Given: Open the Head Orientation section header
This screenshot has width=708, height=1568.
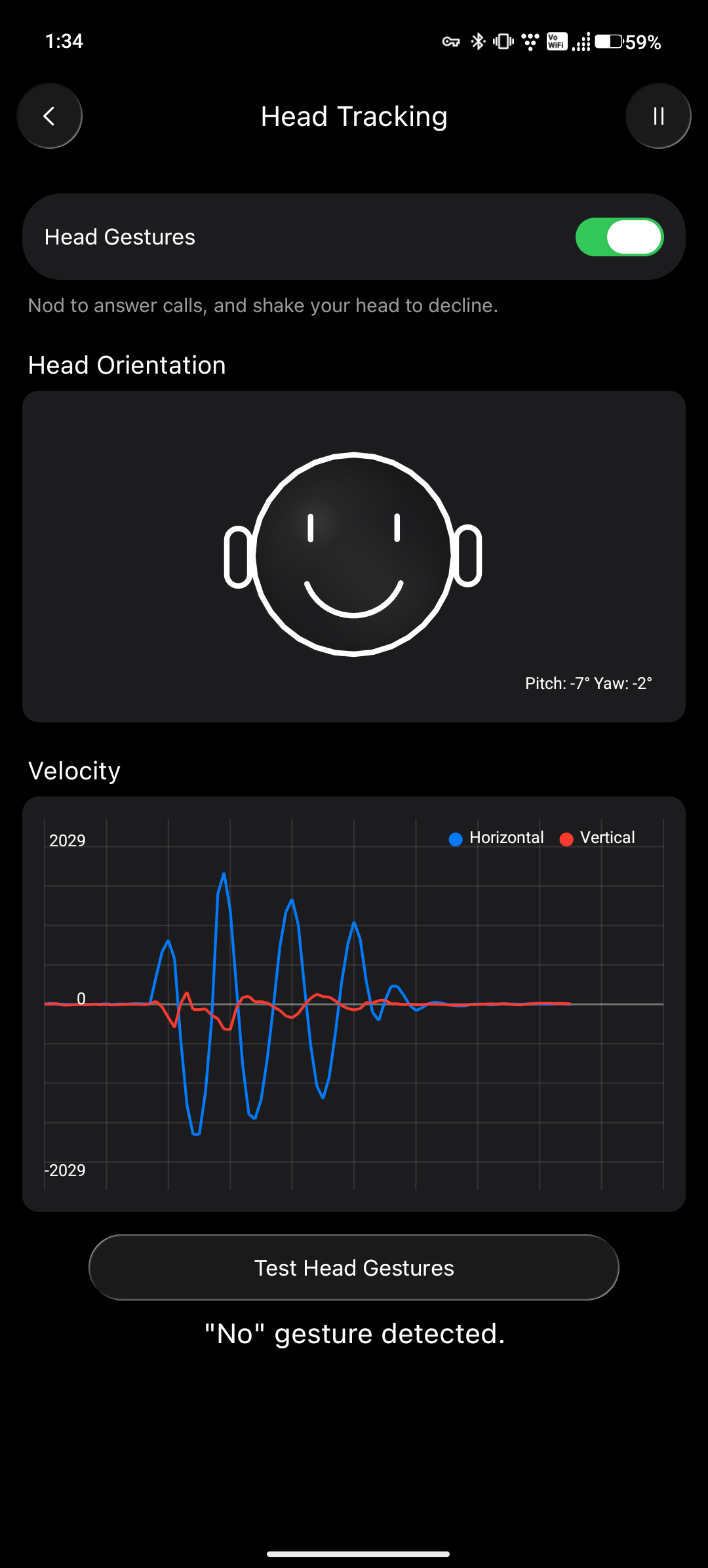Looking at the screenshot, I should [127, 364].
